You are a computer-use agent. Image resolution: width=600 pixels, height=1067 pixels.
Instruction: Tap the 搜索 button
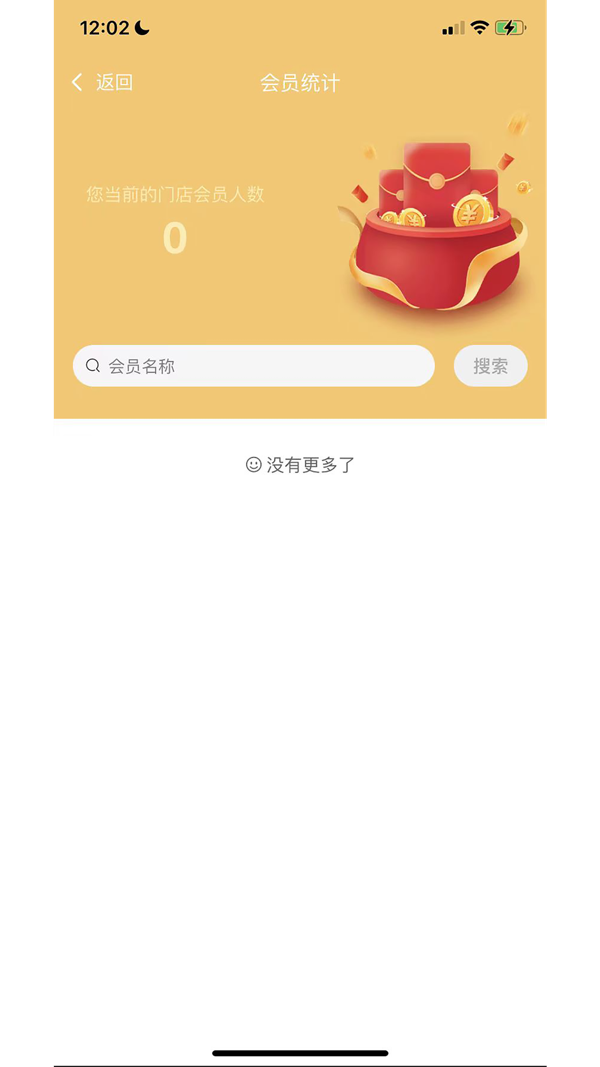(490, 366)
